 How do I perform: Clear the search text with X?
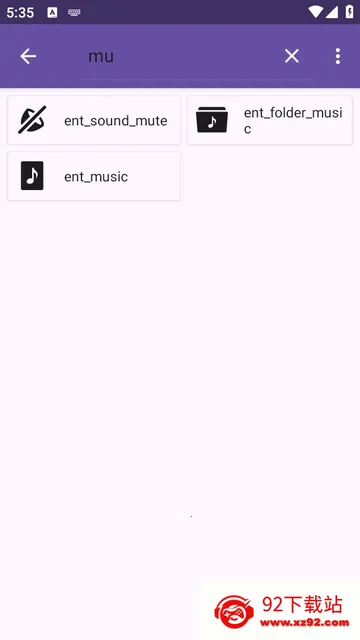click(x=292, y=56)
